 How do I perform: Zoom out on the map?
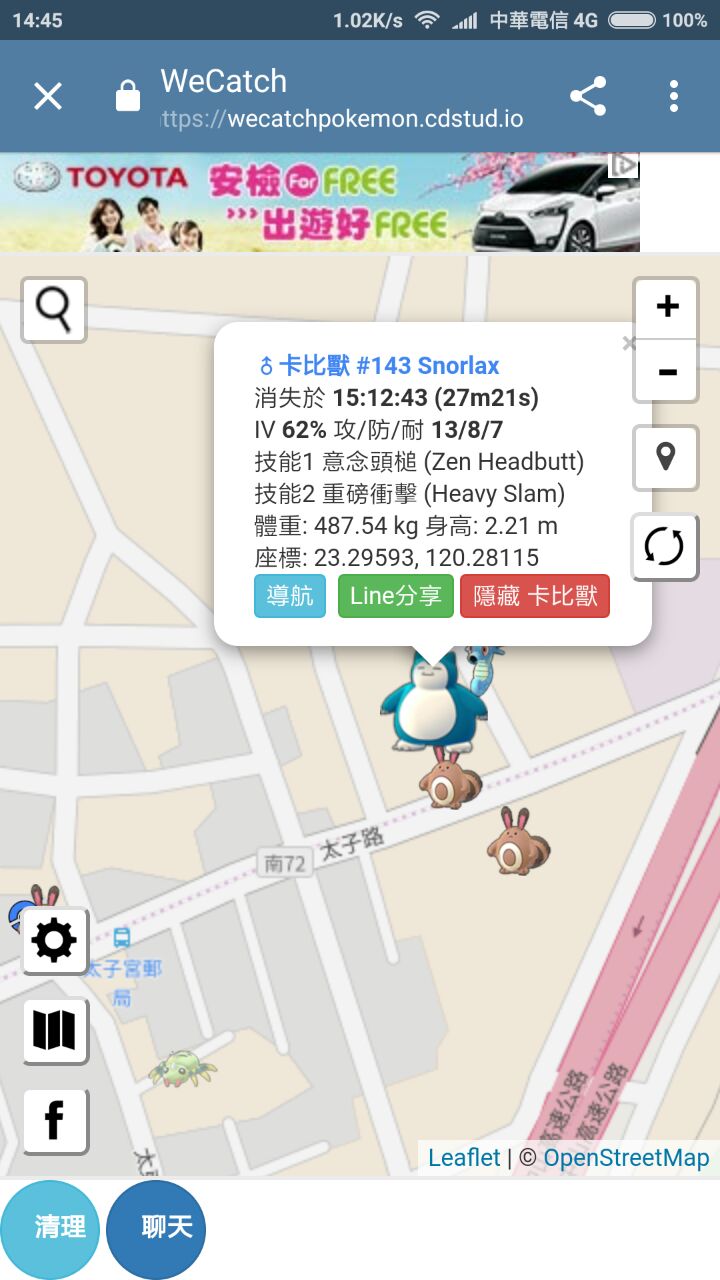[x=667, y=371]
